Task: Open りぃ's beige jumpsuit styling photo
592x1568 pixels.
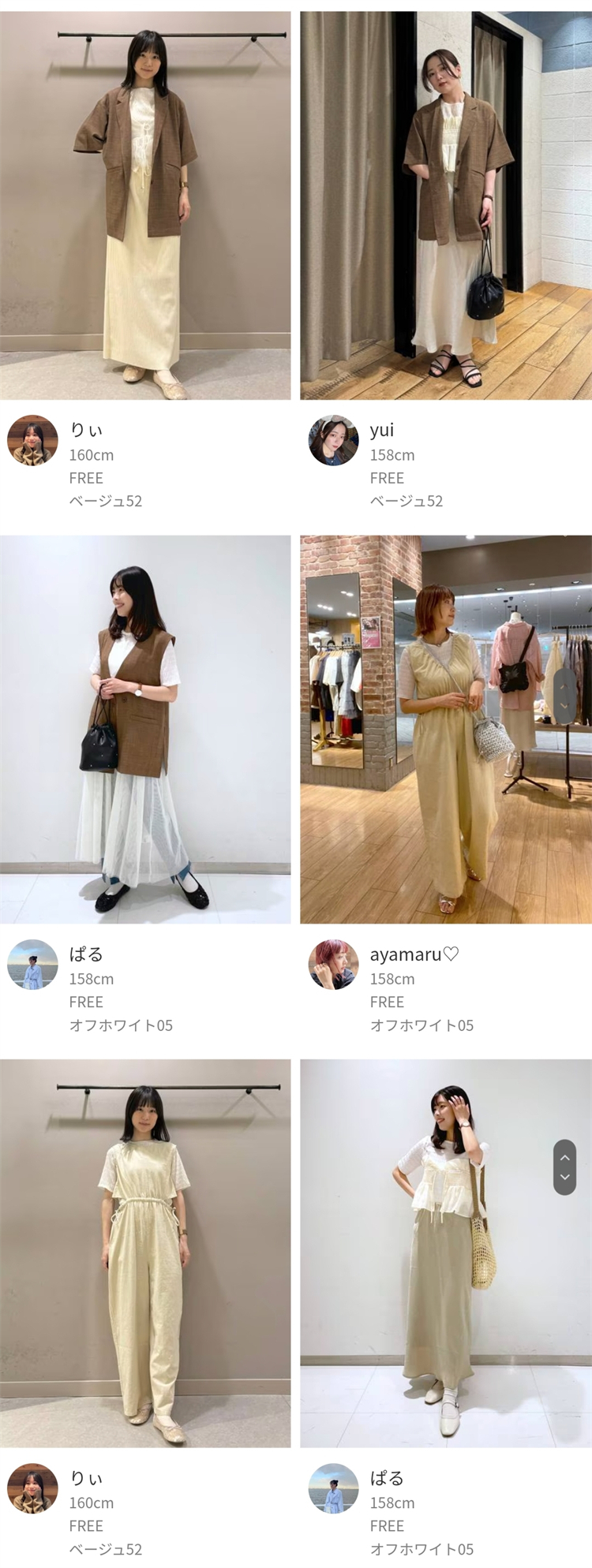Action: (145, 1254)
